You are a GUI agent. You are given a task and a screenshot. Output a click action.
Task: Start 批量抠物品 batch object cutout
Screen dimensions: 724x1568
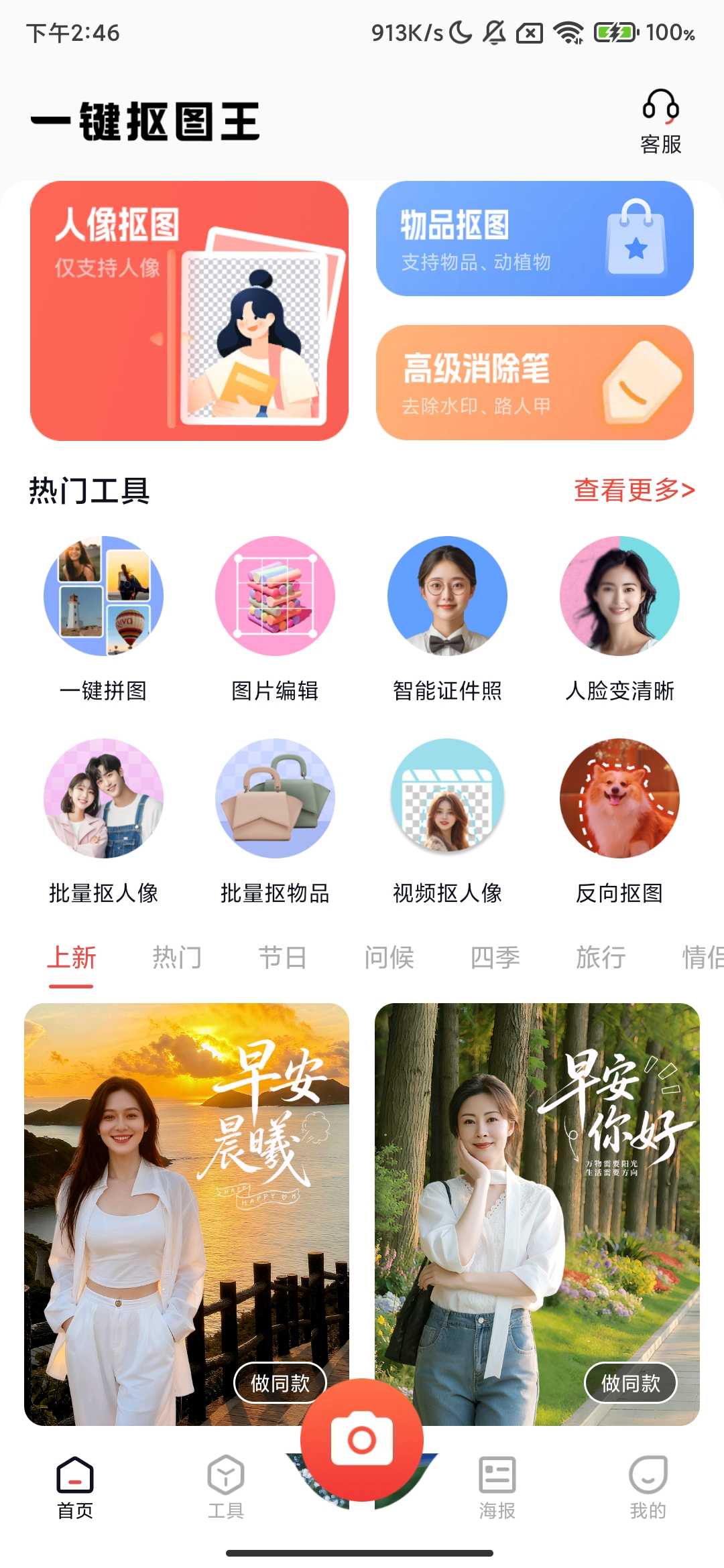pos(275,819)
